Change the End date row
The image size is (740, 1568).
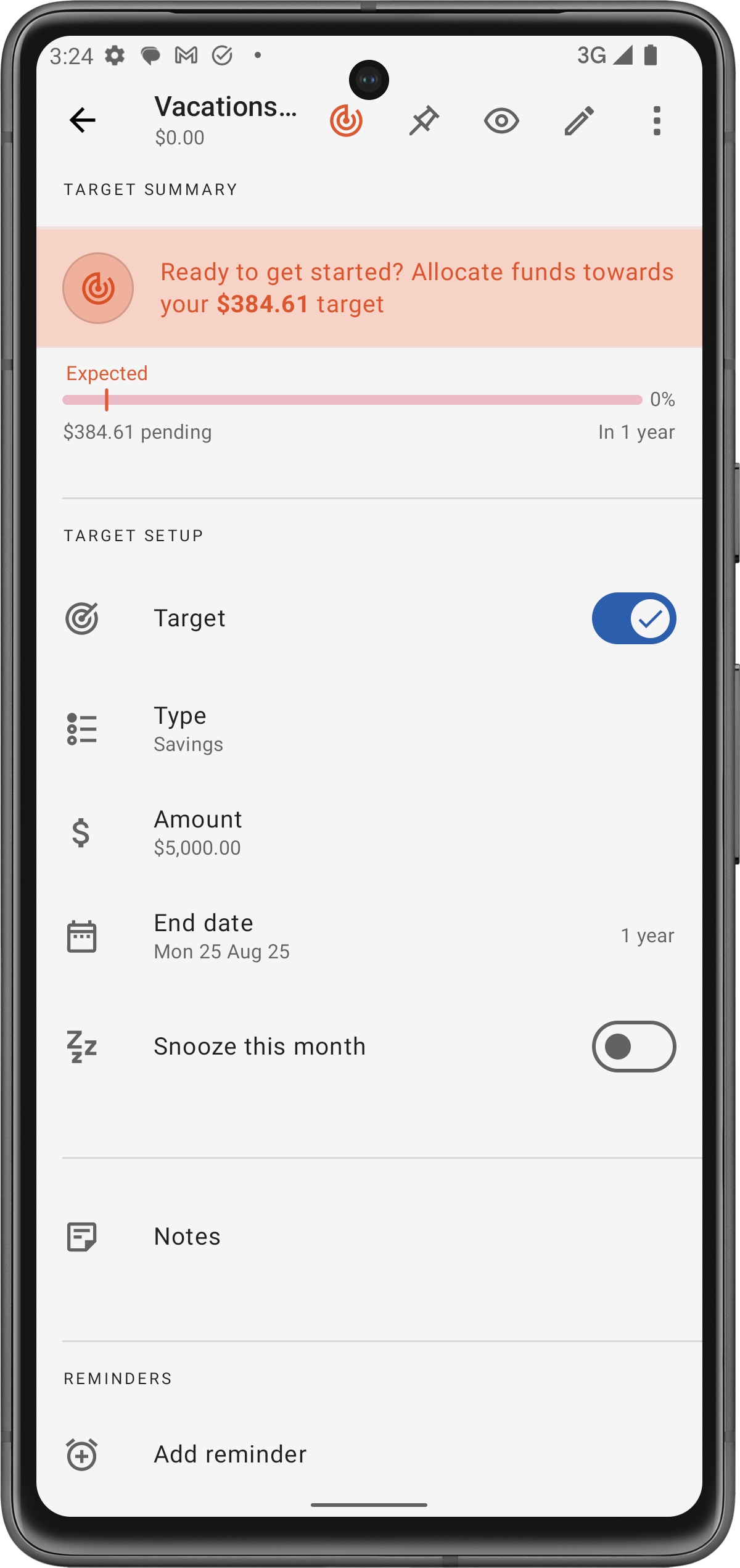tap(369, 936)
